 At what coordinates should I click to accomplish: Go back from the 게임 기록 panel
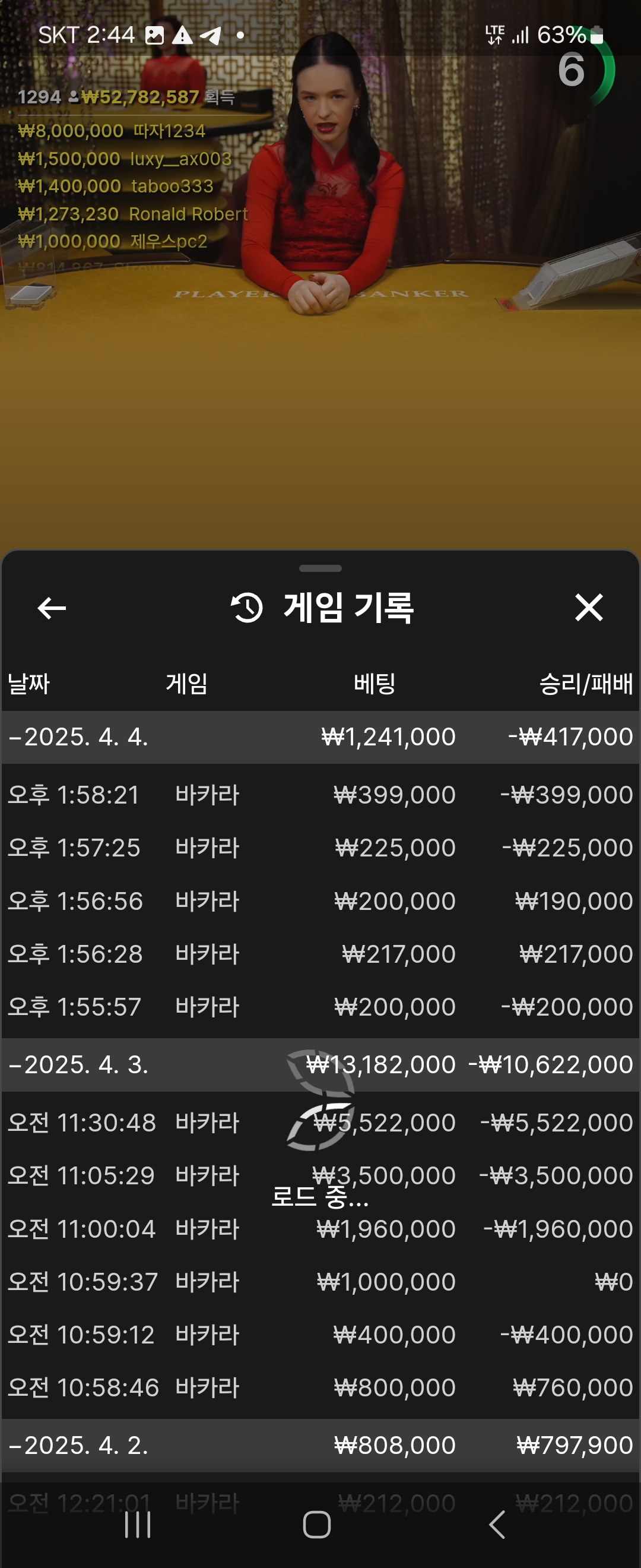tap(52, 608)
